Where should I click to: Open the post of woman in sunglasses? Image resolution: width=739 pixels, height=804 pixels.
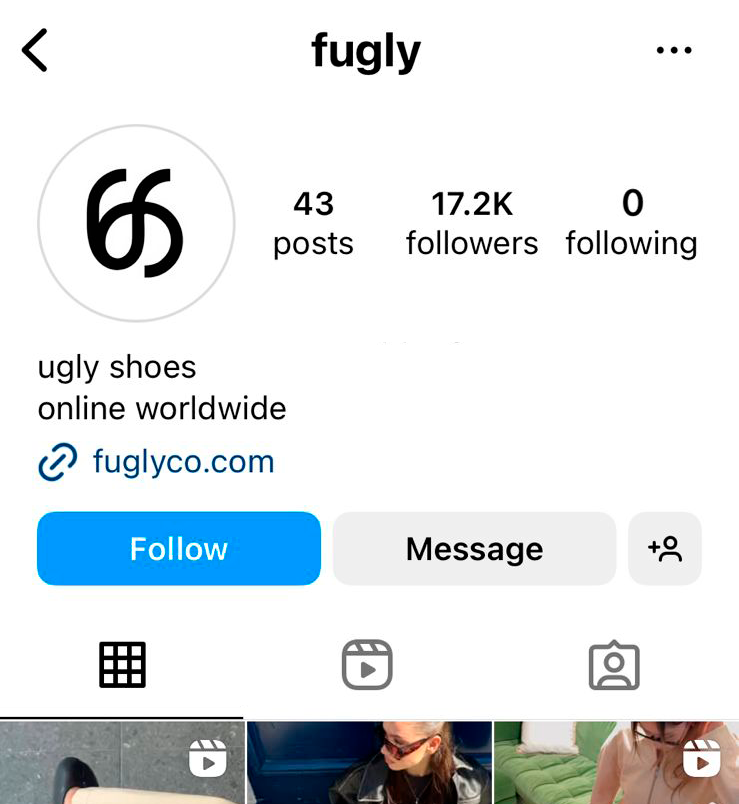369,764
